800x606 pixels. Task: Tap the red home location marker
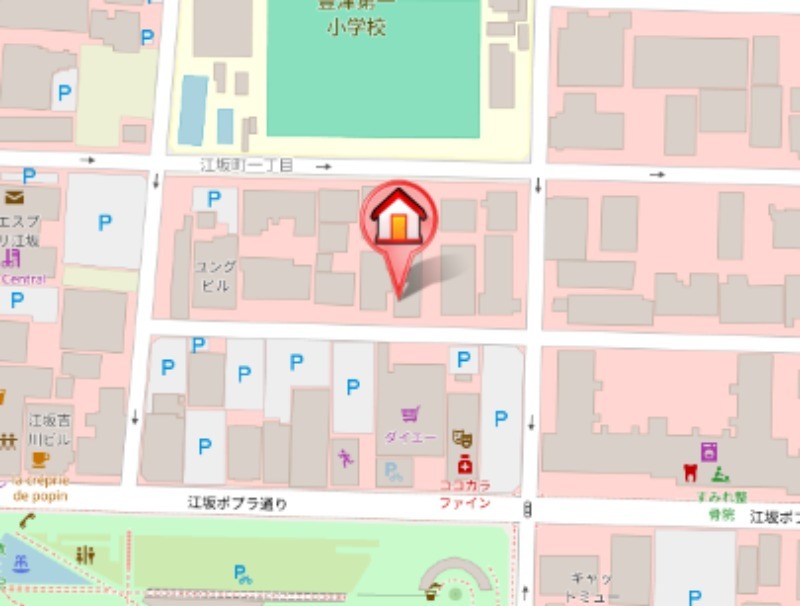pyautogui.click(x=399, y=222)
